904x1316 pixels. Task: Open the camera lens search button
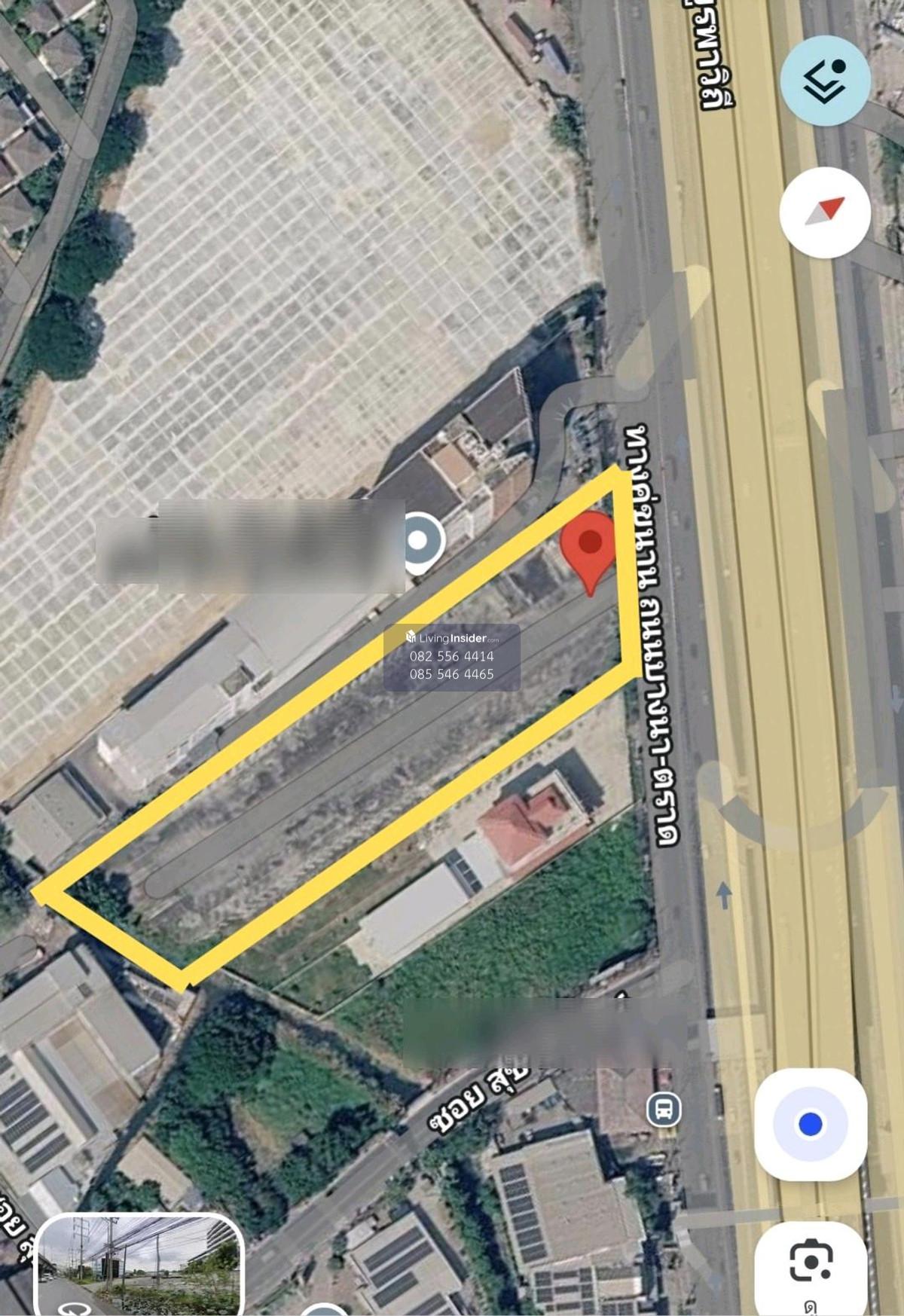tap(811, 1261)
